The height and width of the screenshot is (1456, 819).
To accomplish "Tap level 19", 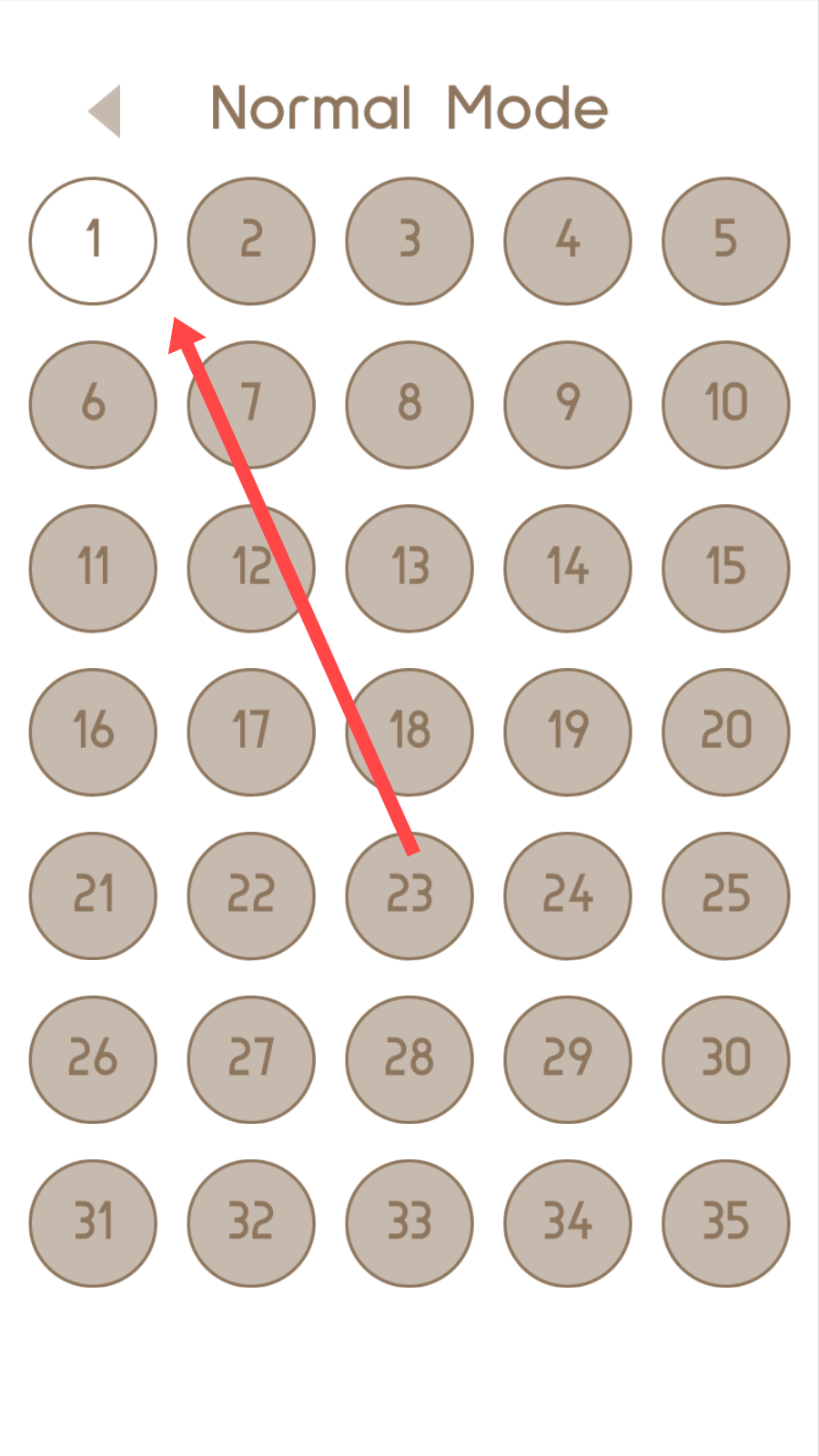I will pyautogui.click(x=568, y=733).
